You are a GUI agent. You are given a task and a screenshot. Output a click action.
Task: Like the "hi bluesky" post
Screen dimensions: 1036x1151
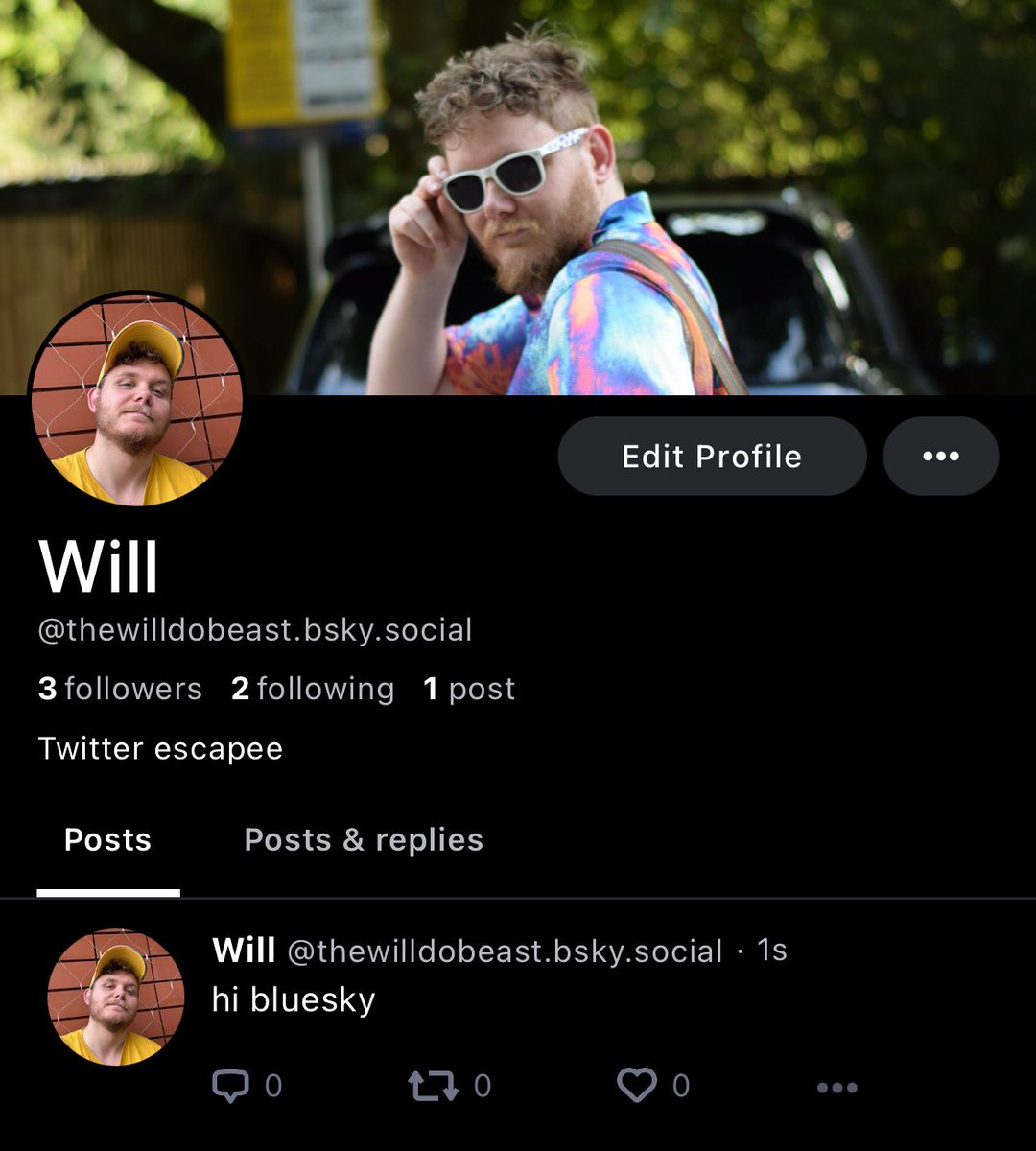(637, 1086)
